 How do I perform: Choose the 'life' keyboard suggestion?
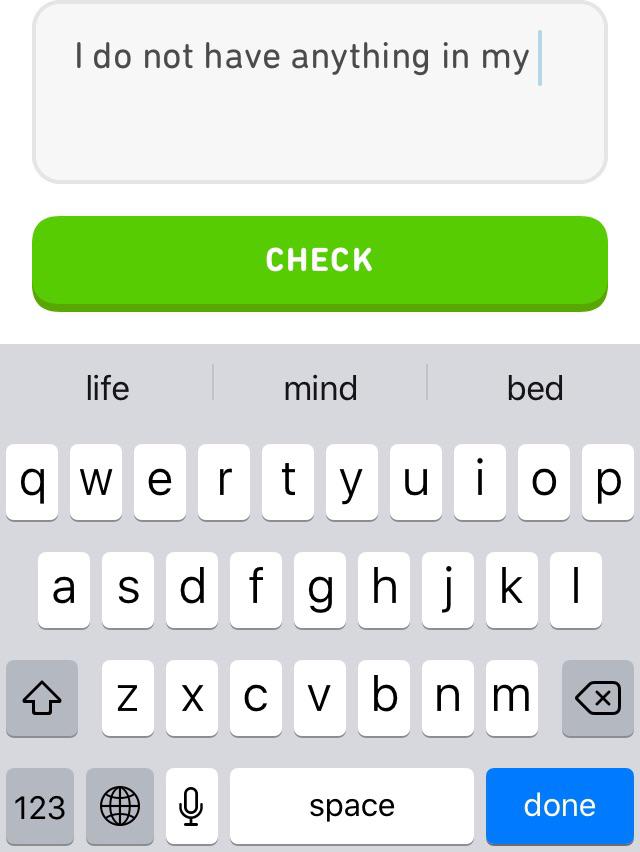(107, 387)
